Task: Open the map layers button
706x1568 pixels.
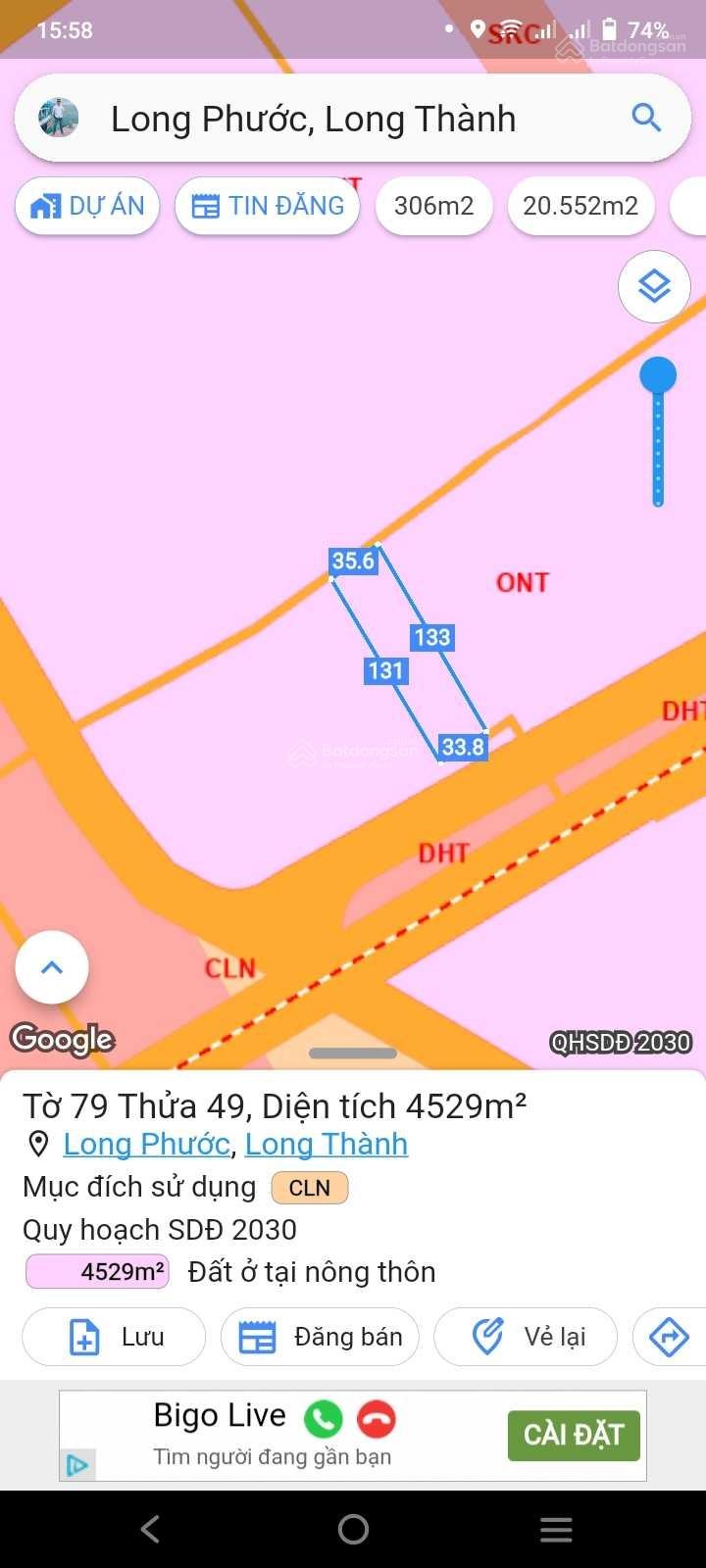Action: click(654, 287)
